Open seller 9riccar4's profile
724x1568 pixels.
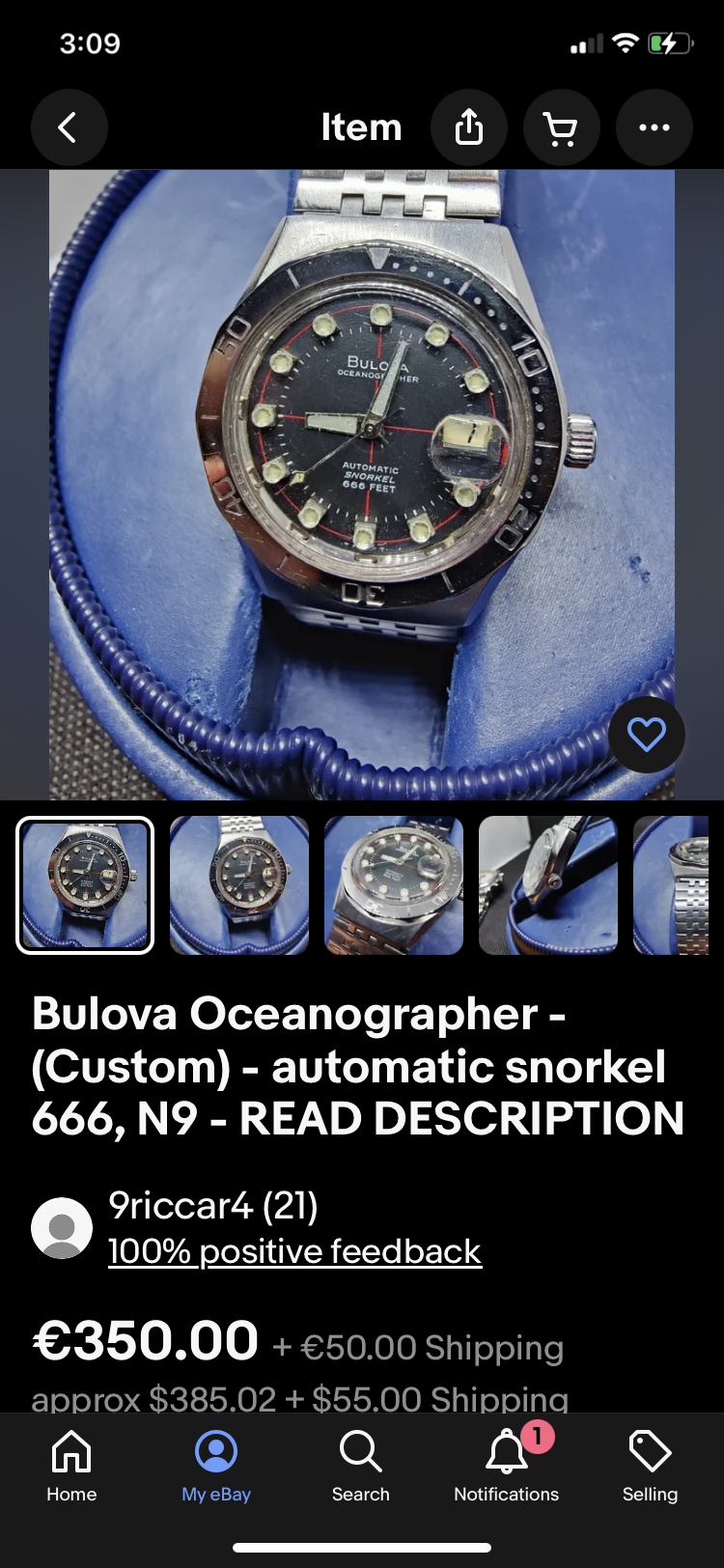212,1206
